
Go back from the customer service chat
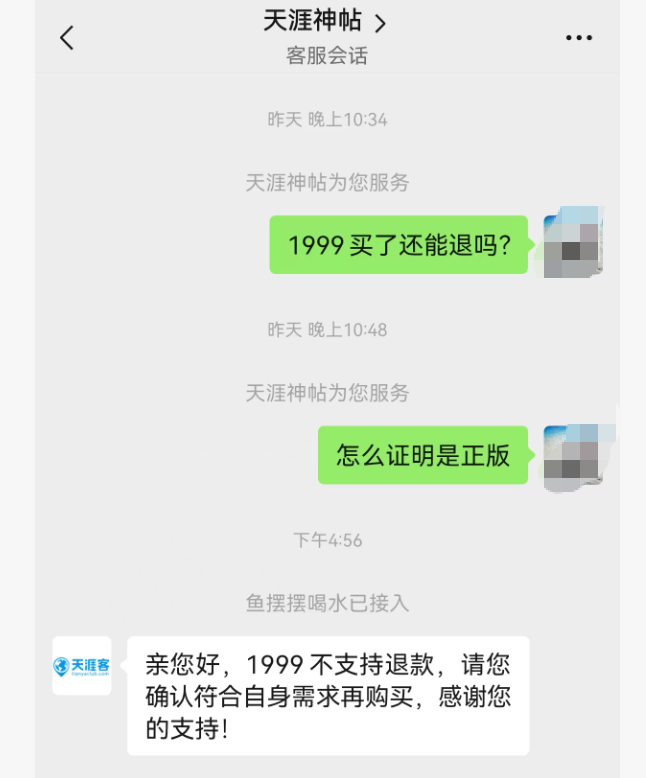[x=67, y=38]
